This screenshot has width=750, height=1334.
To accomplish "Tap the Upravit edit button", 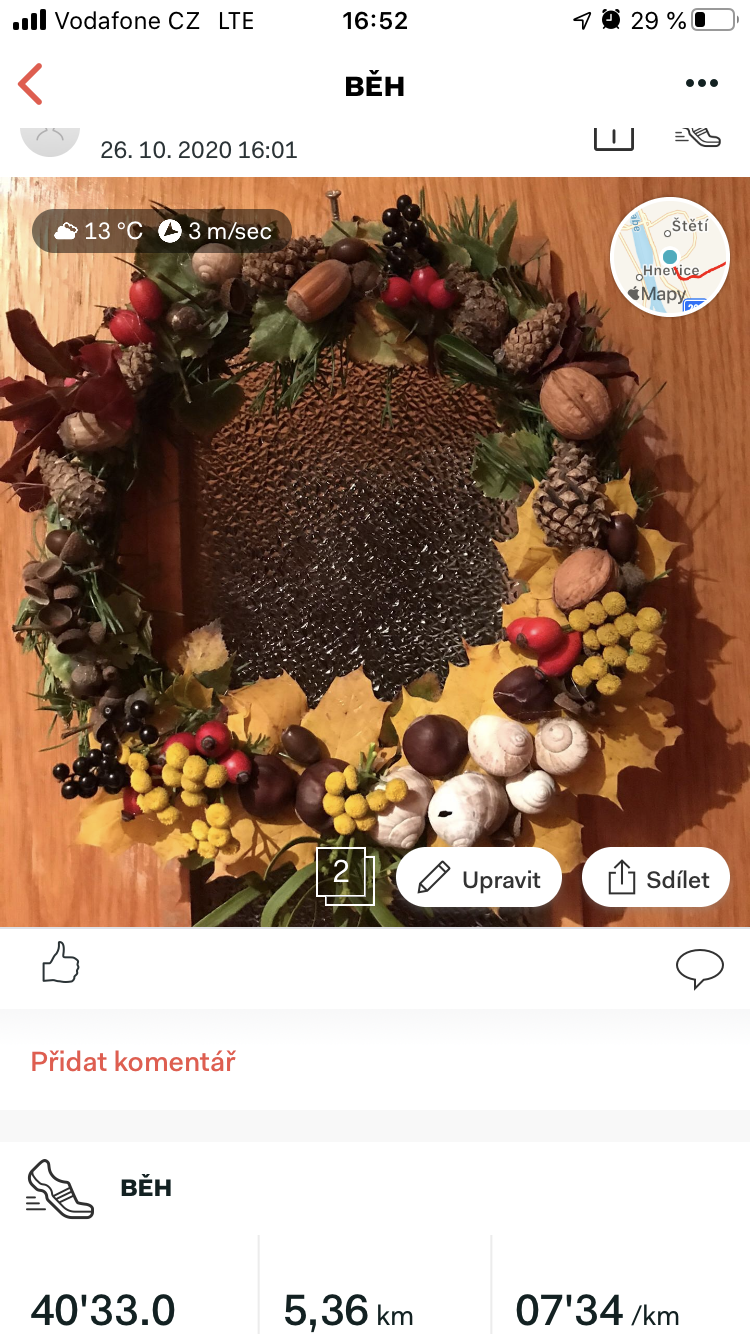I will click(479, 879).
